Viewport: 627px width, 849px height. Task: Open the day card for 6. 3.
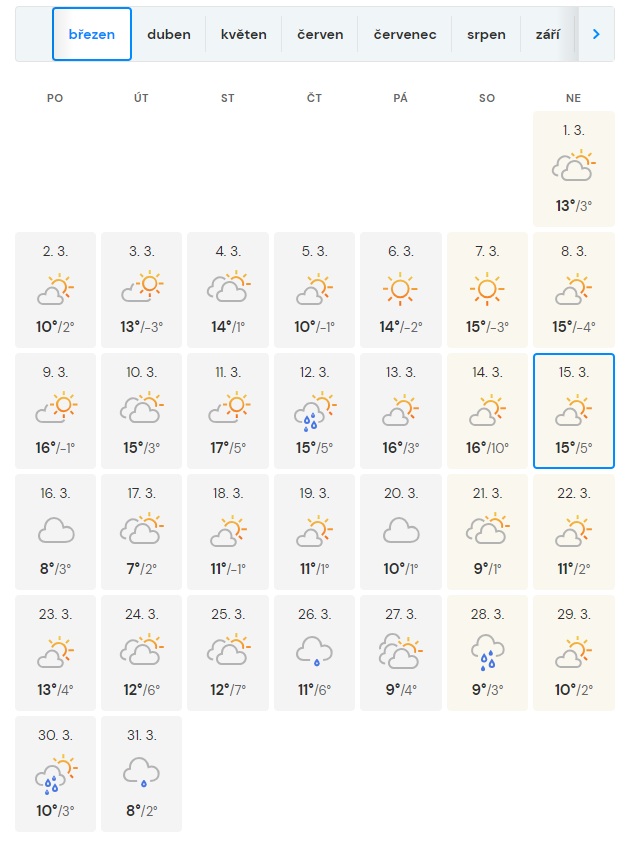tap(401, 289)
